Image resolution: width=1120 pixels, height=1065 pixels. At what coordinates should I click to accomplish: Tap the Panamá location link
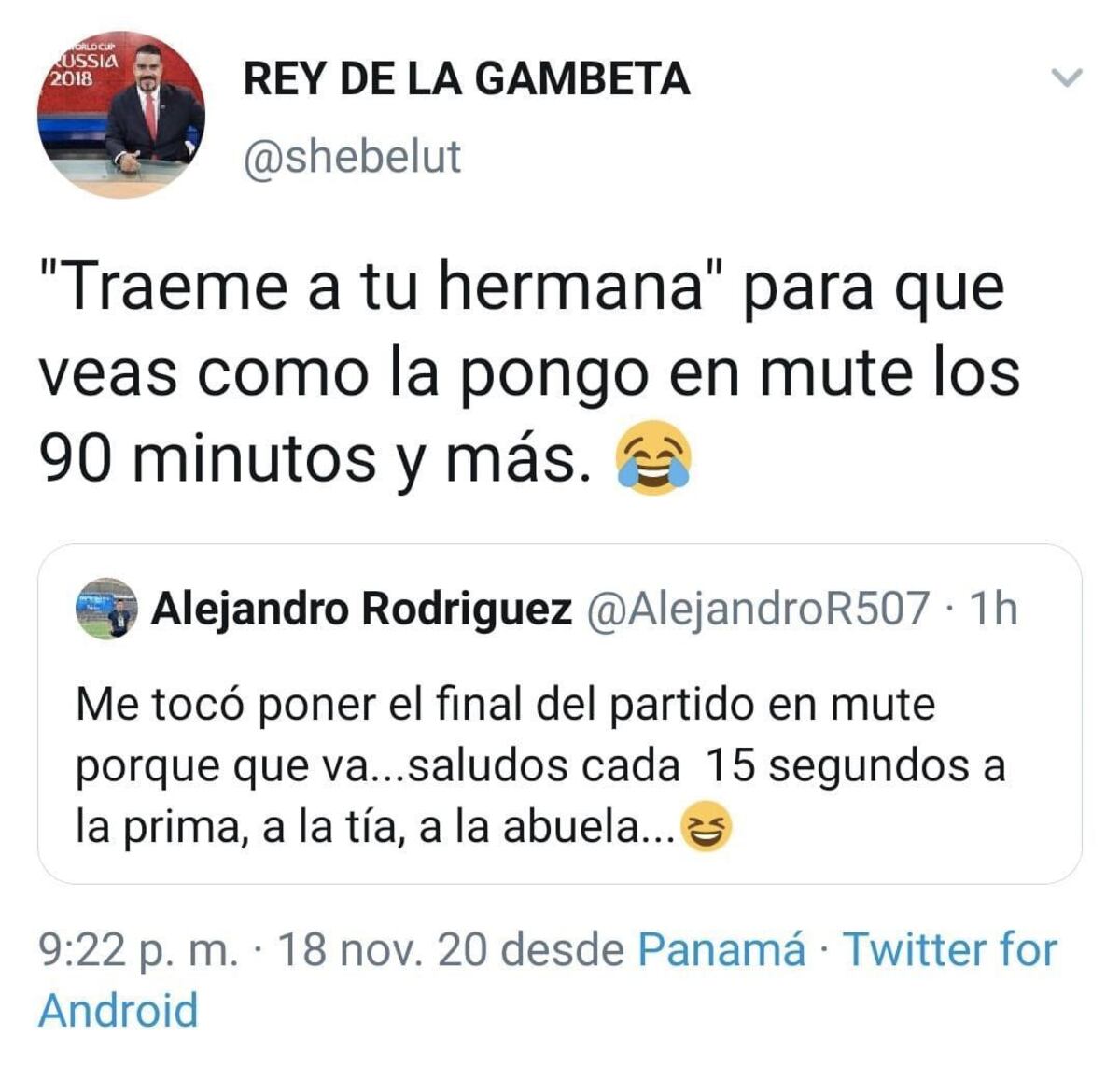721,950
